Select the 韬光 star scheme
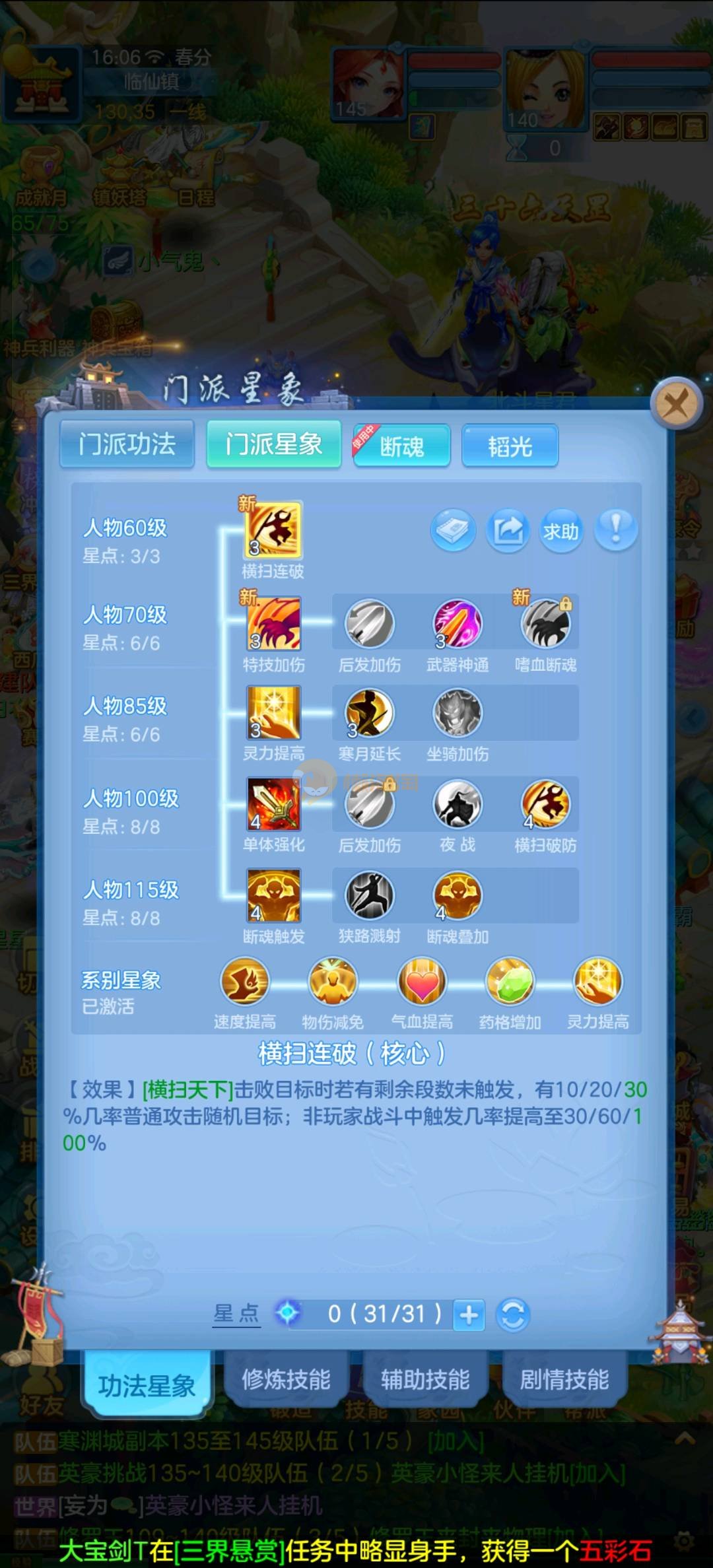The image size is (713, 1568). 510,446
